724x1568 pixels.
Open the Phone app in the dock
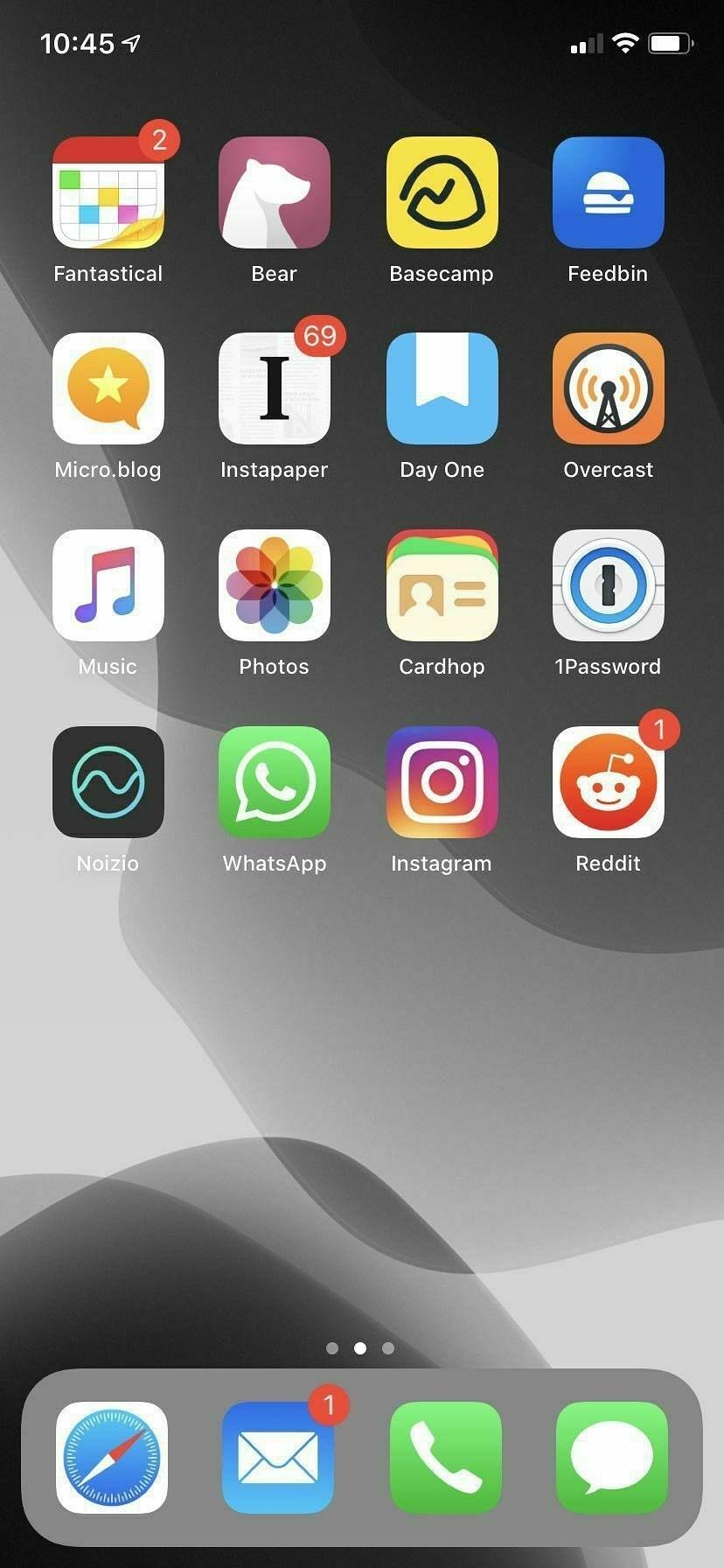tap(445, 1458)
